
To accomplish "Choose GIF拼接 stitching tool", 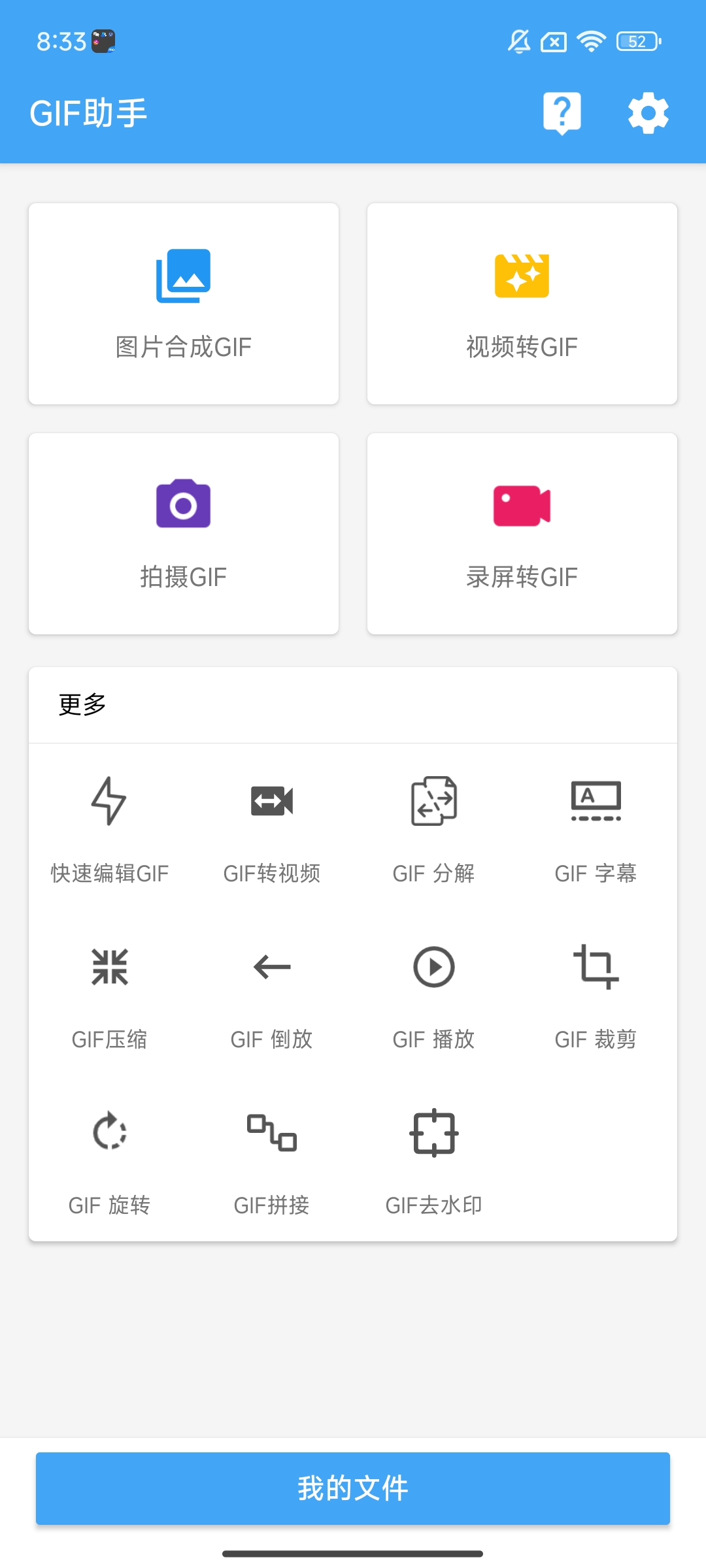I will coord(272,1160).
